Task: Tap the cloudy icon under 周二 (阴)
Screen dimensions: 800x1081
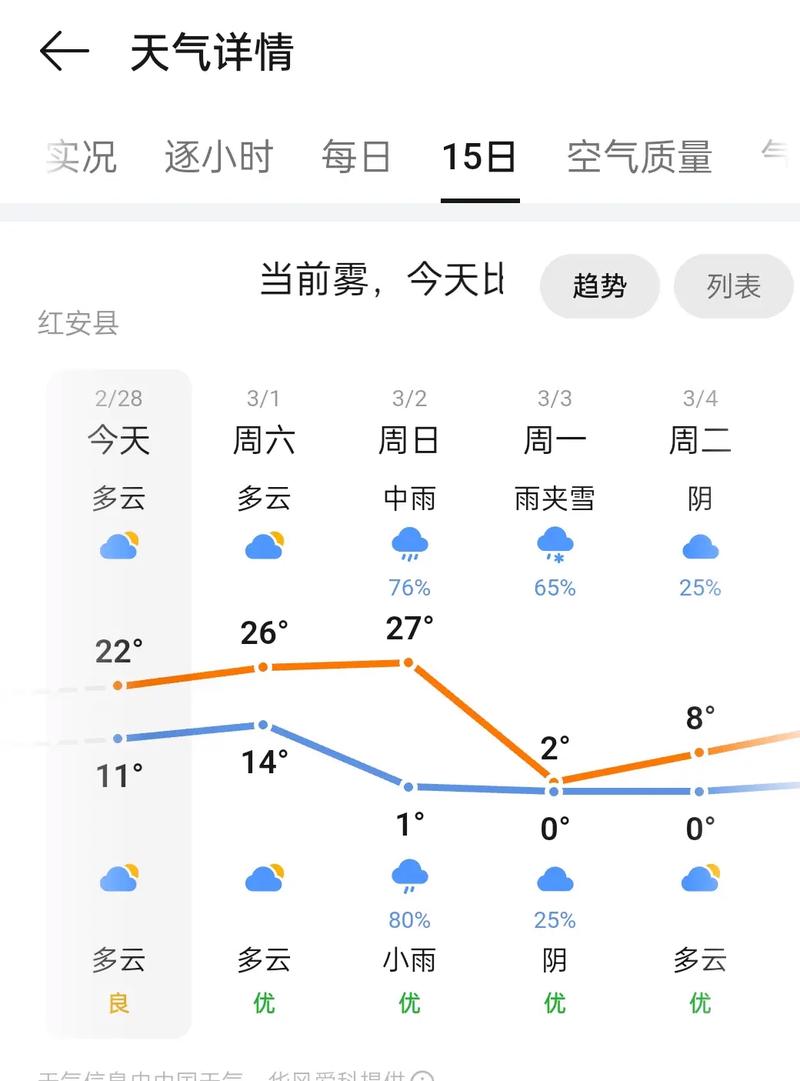Action: coord(698,543)
